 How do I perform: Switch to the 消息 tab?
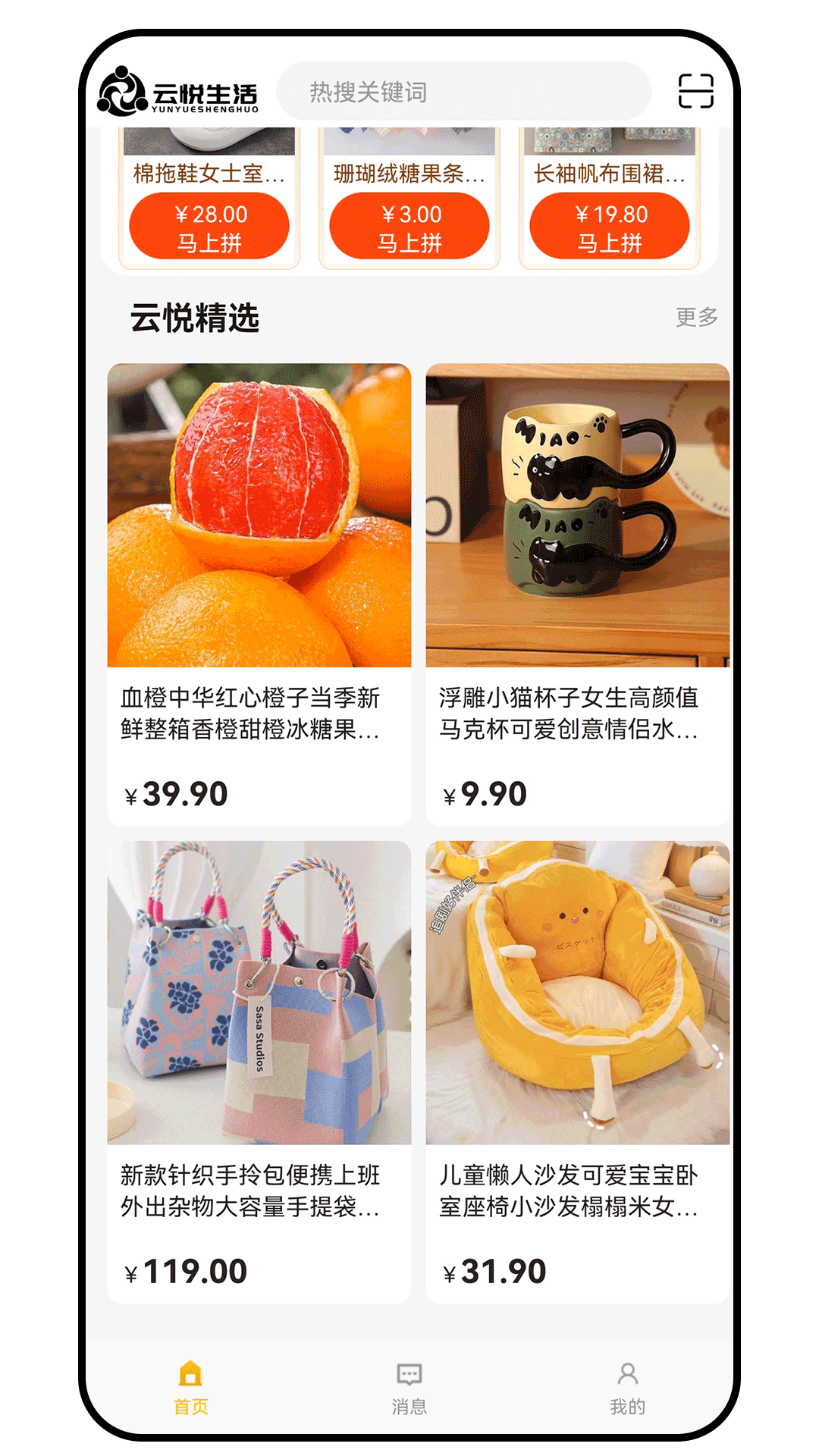point(409,1389)
